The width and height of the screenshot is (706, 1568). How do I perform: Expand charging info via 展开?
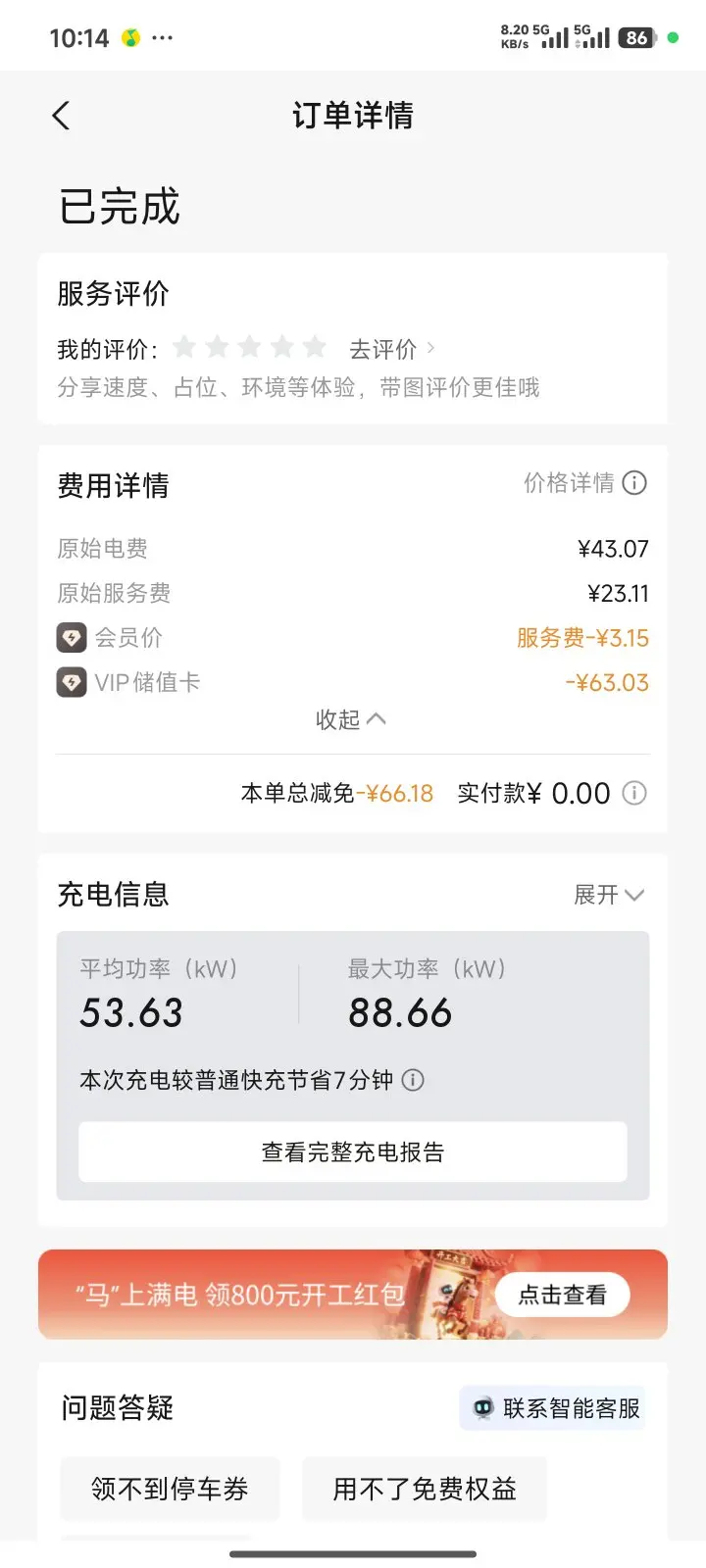click(609, 895)
